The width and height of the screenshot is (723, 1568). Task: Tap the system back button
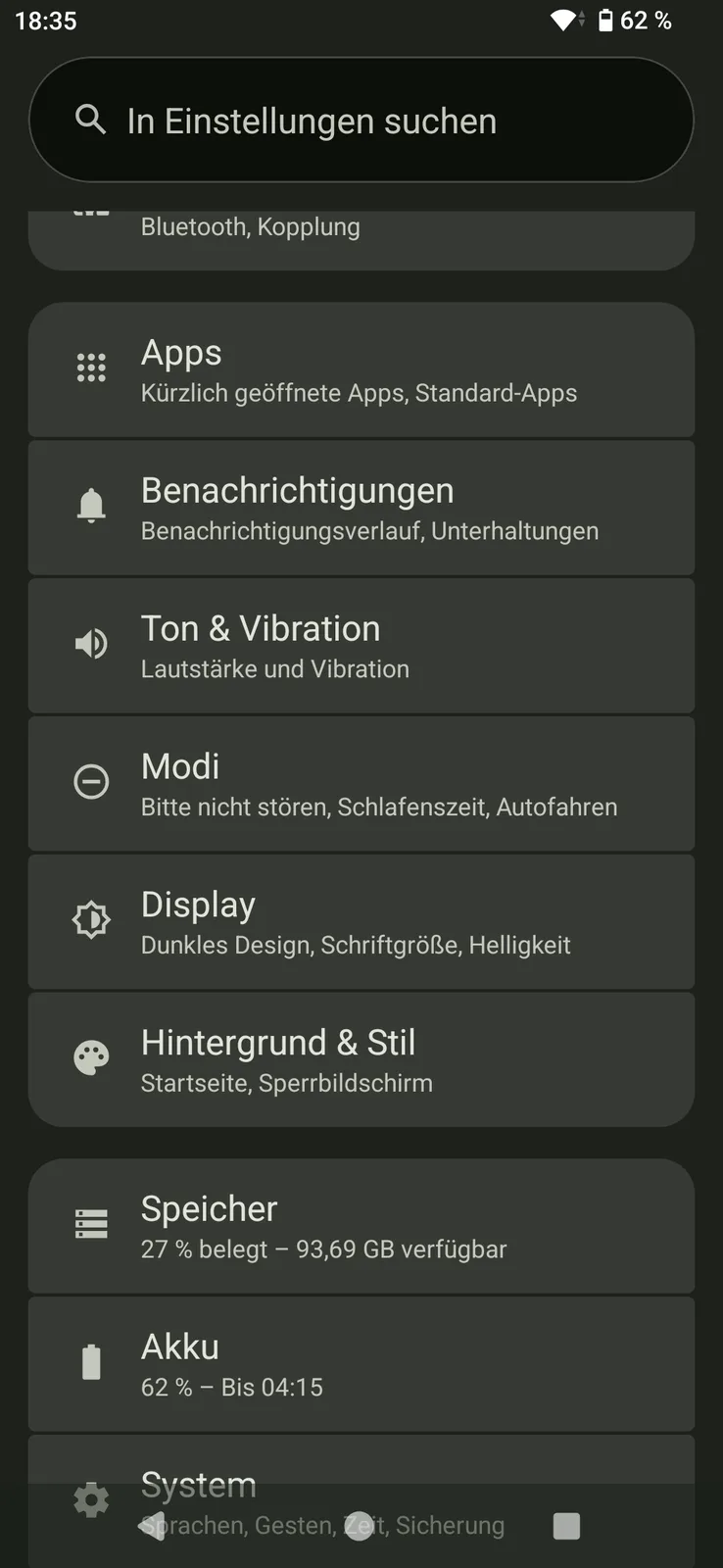point(153,1526)
